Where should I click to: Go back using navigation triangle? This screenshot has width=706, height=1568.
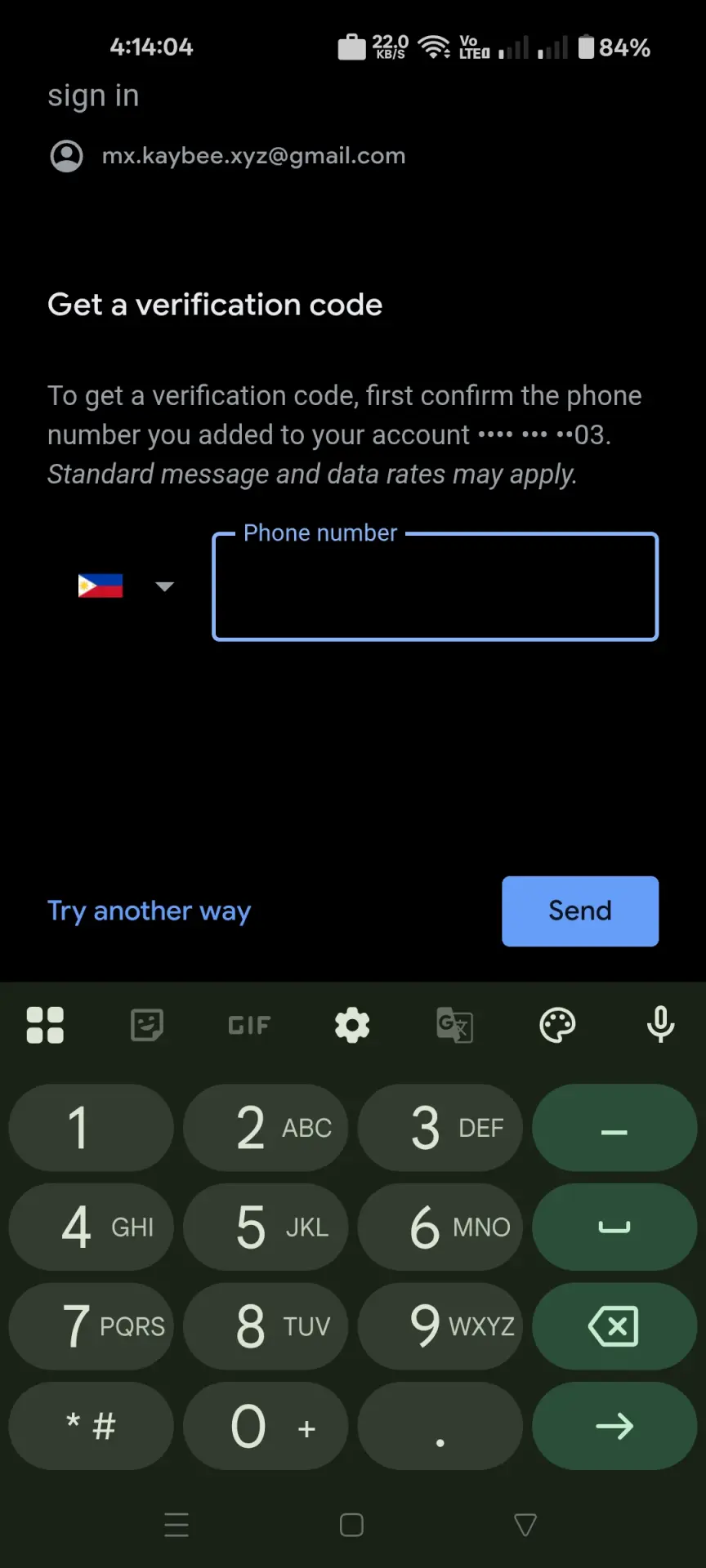pyautogui.click(x=525, y=1525)
